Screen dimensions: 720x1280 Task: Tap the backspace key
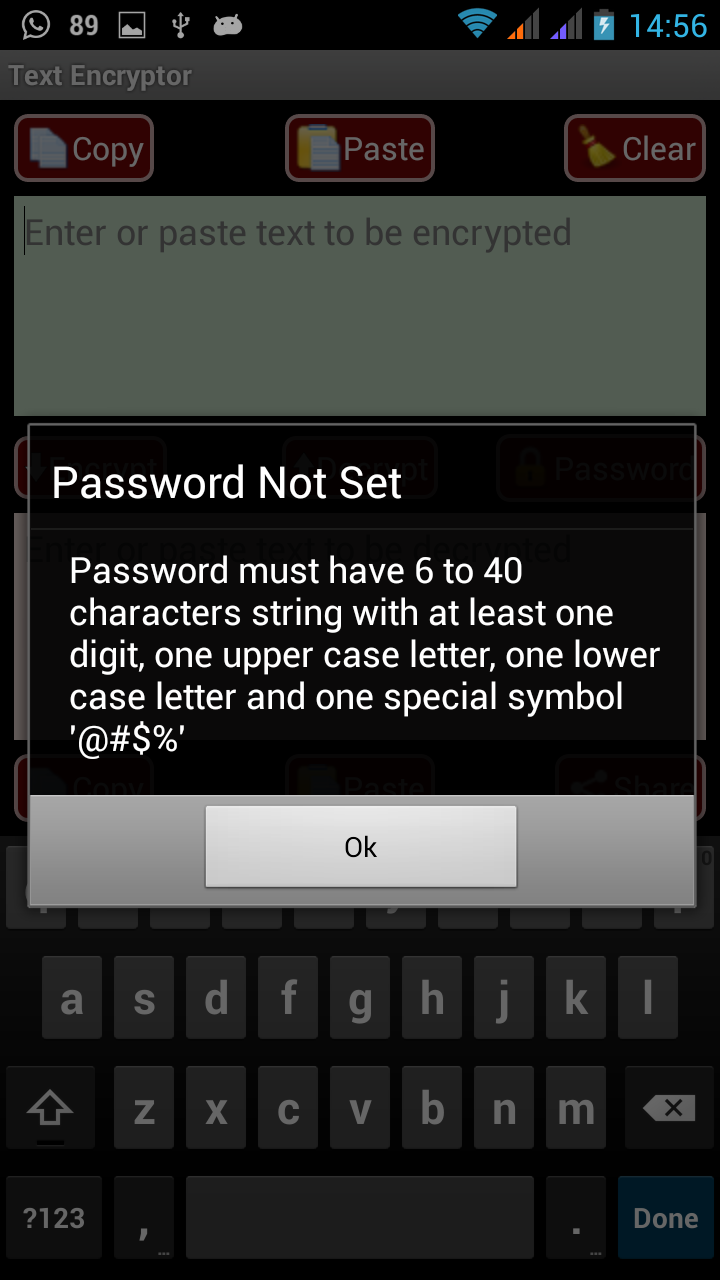tap(668, 1108)
